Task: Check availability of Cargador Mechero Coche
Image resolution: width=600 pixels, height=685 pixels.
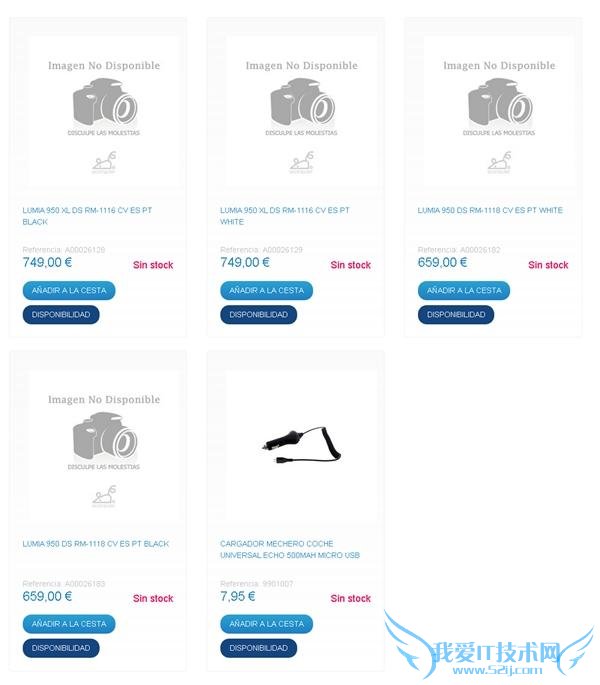Action: [258, 647]
